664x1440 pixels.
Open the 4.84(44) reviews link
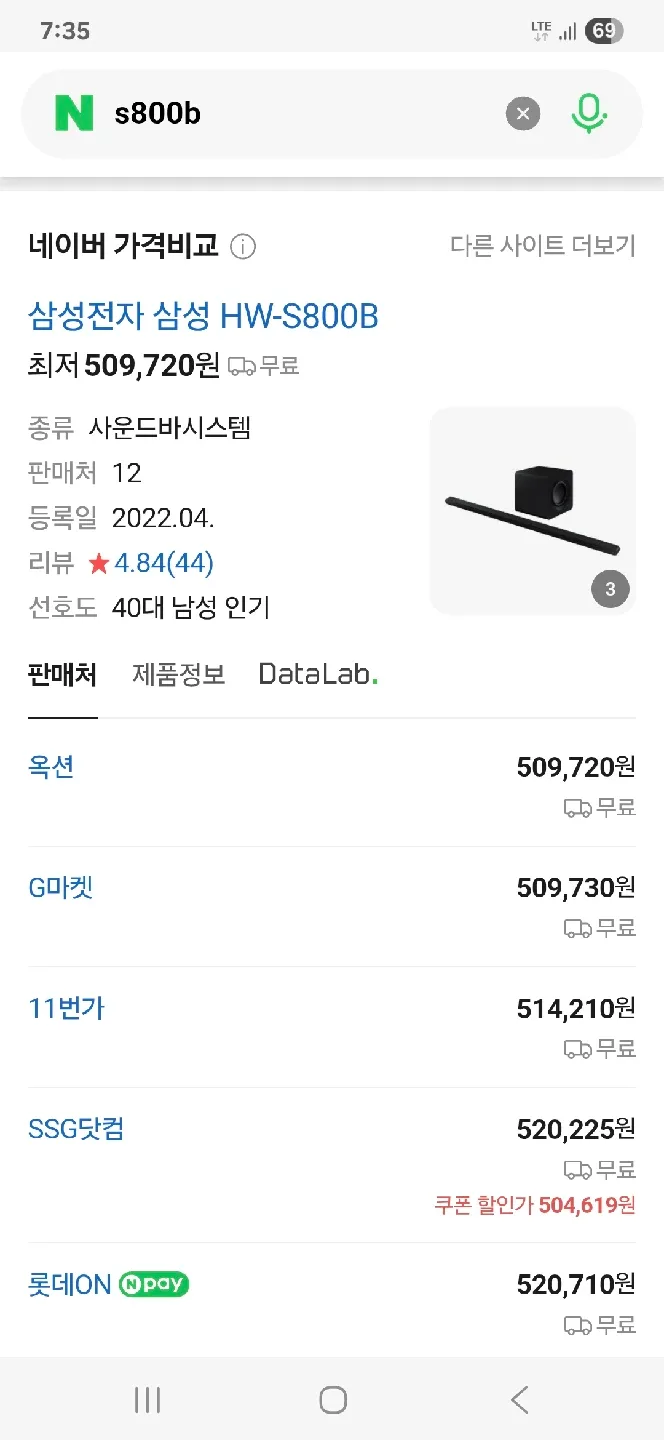coord(163,564)
